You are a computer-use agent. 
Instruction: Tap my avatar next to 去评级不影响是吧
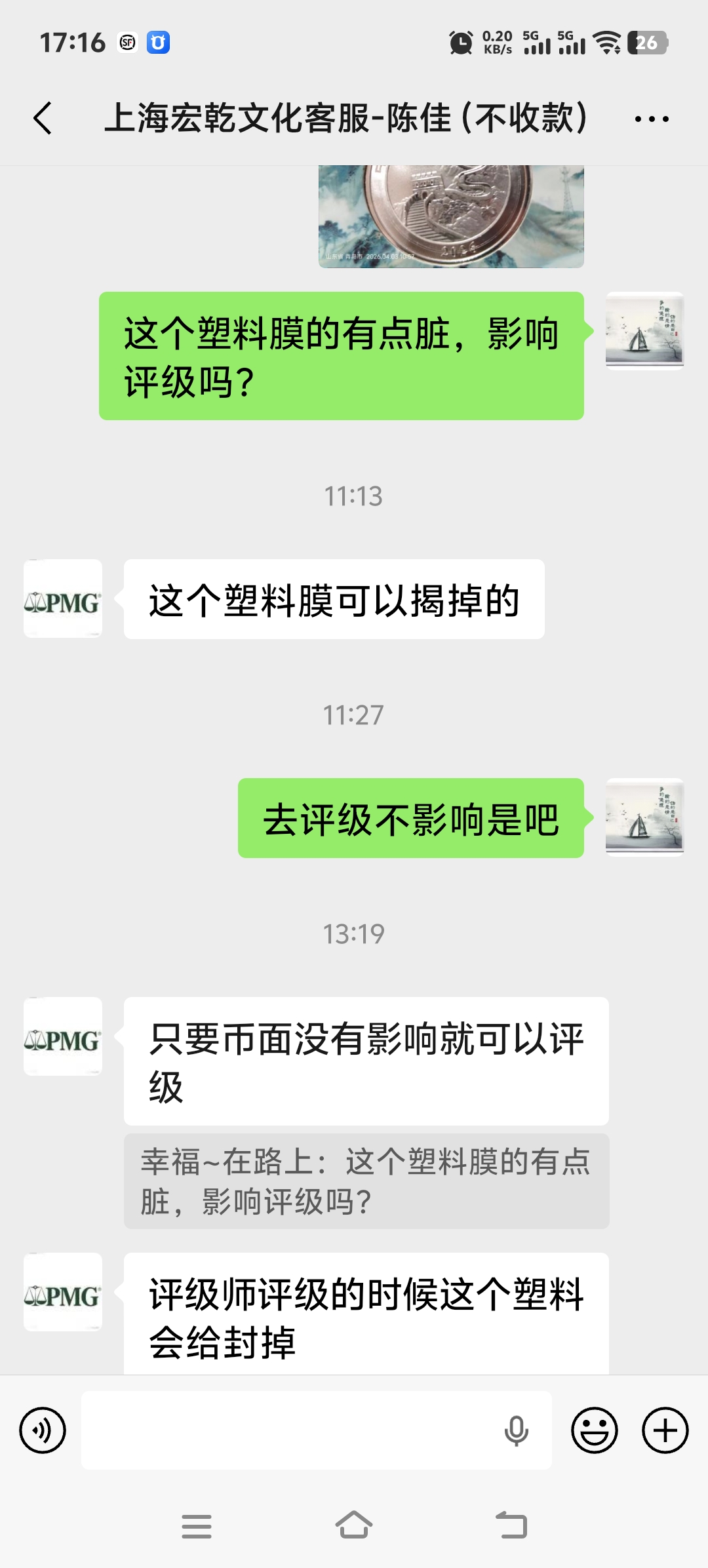click(x=644, y=817)
